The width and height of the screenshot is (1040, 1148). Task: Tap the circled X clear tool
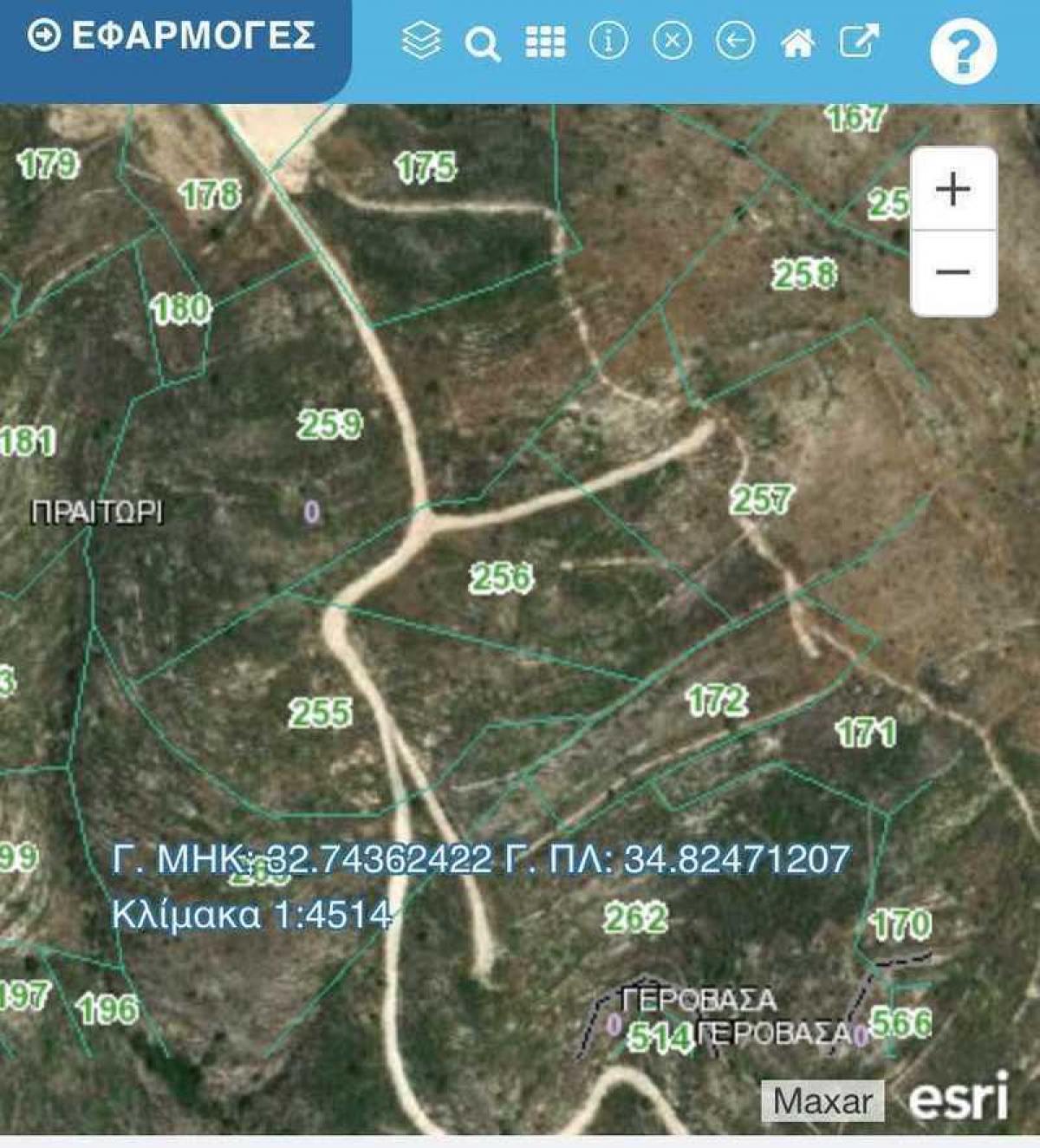point(673,41)
